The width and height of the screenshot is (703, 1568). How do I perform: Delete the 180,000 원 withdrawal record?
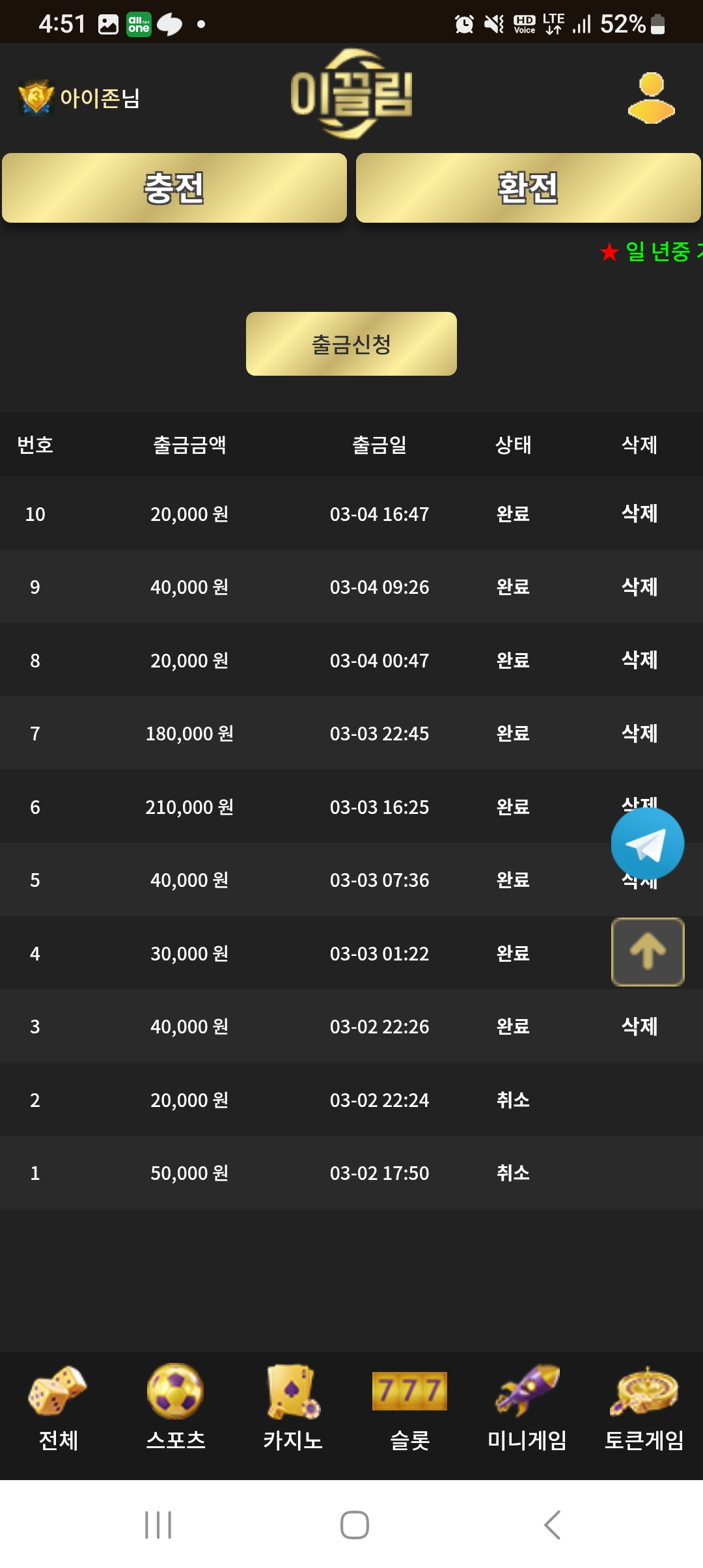(639, 733)
